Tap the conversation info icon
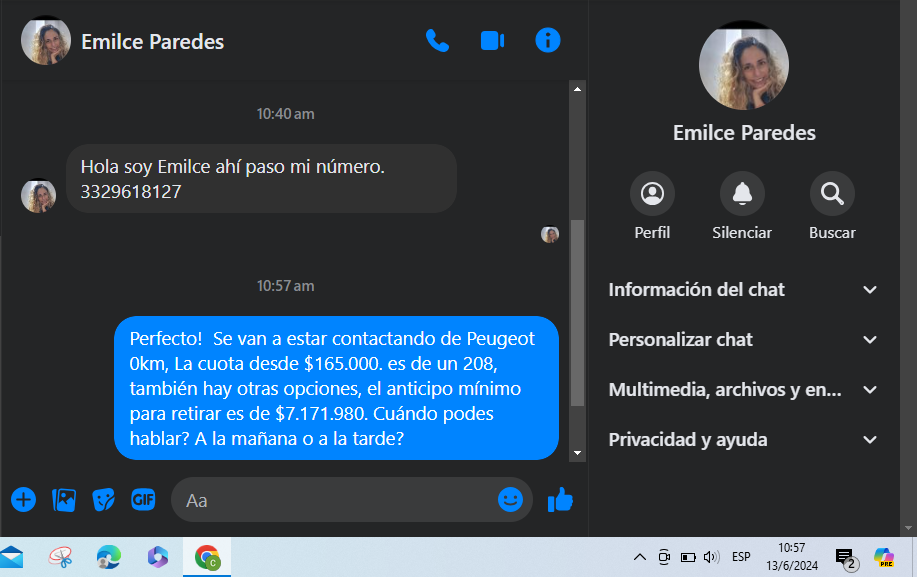 548,41
